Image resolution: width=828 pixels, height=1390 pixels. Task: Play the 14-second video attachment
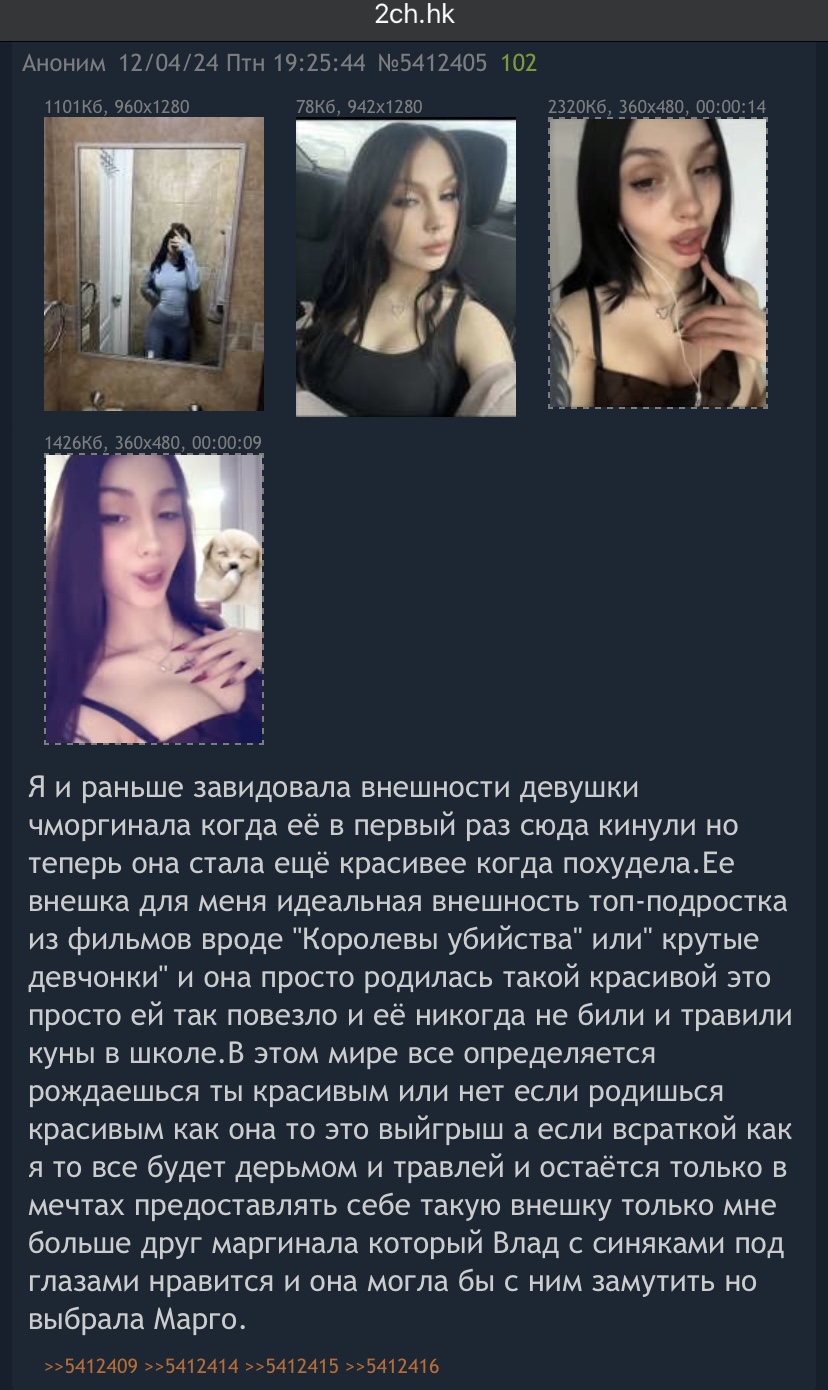pyautogui.click(x=658, y=263)
